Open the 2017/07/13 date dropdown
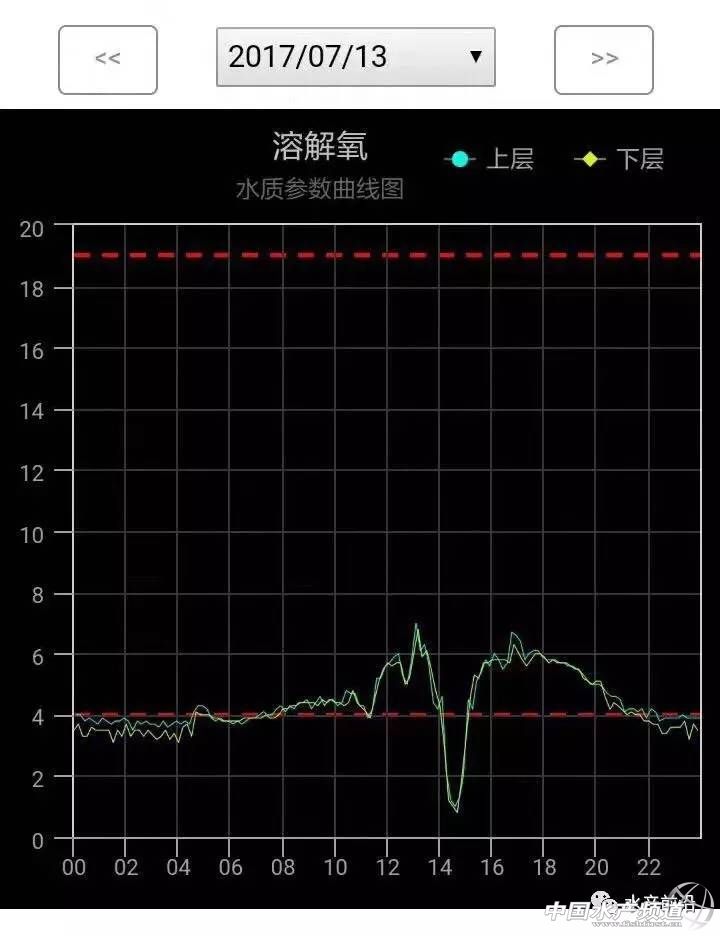 coord(355,57)
